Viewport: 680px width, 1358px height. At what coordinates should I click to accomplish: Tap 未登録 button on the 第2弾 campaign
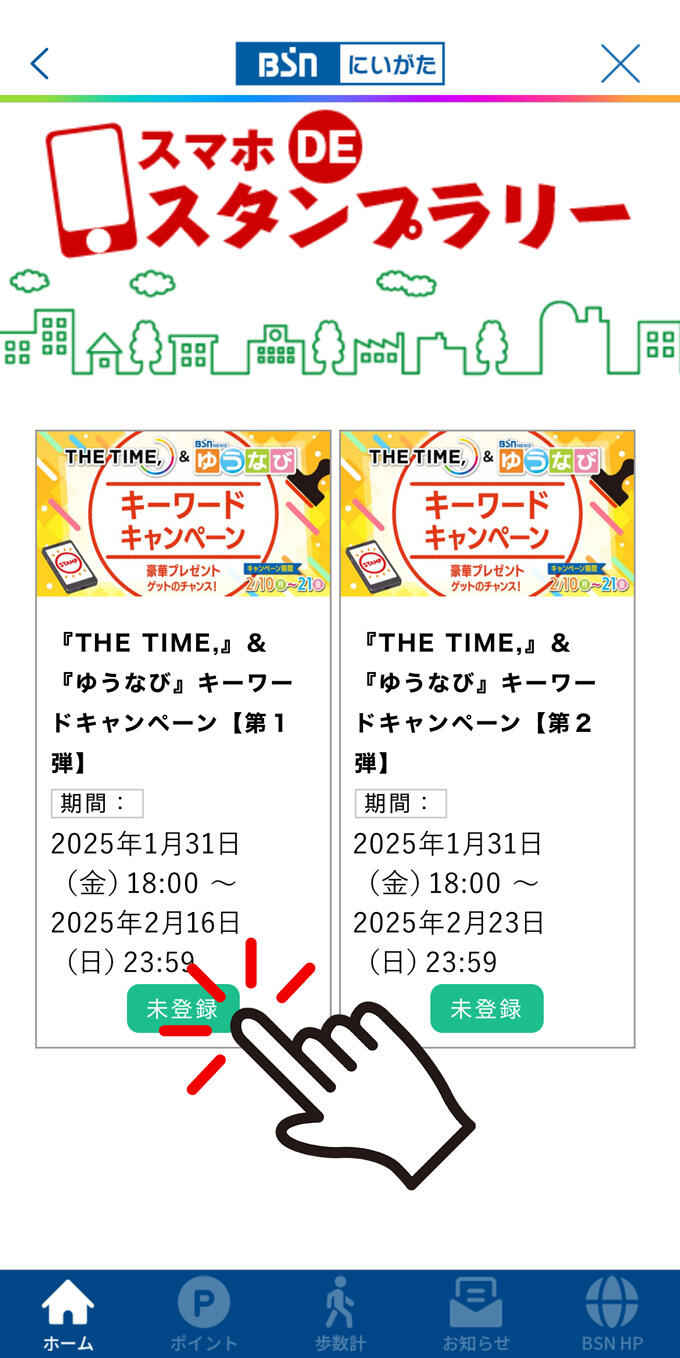click(x=487, y=1008)
